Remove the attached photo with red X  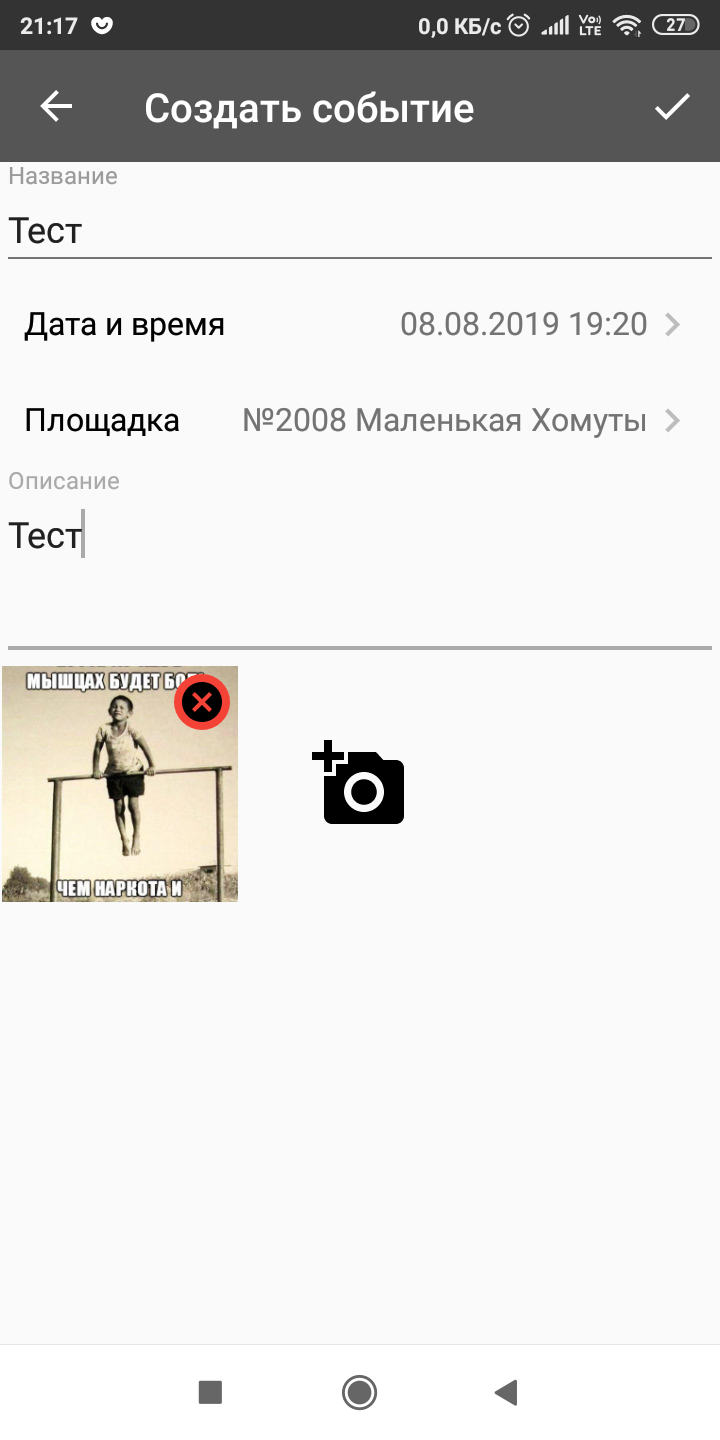click(202, 703)
